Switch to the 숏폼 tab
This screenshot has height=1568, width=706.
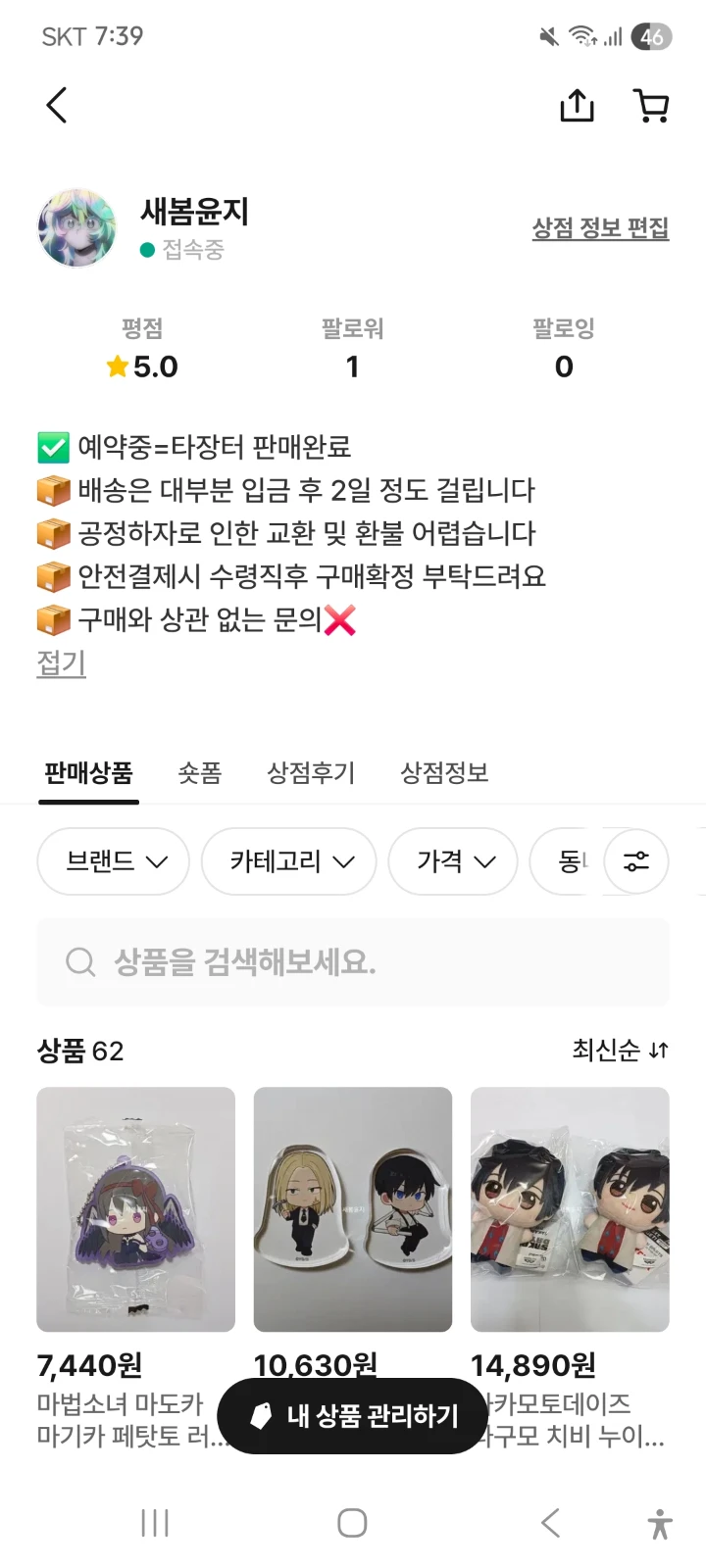[200, 773]
